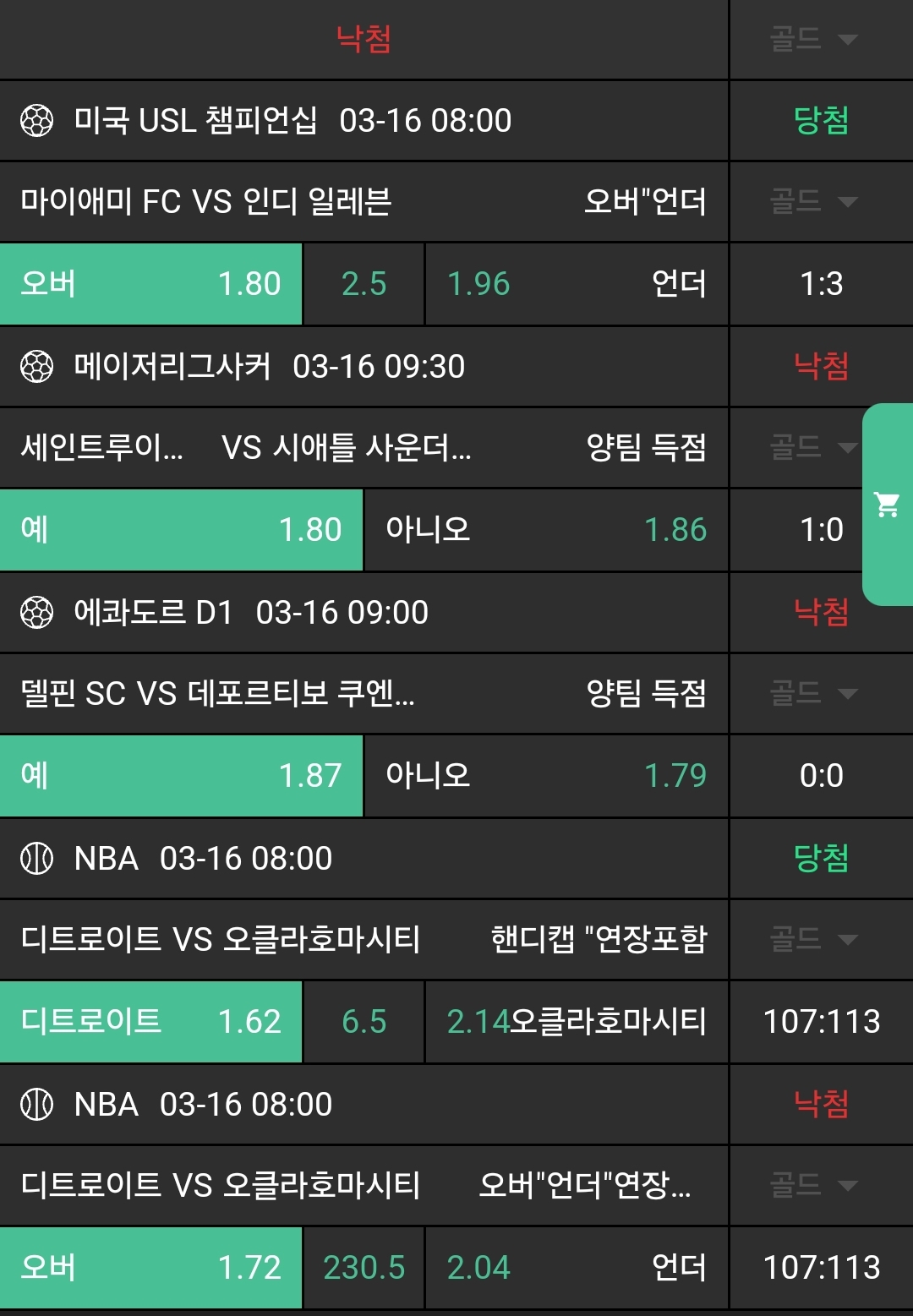The width and height of the screenshot is (913, 1316).
Task: Choose 언더 2.04 on NBA 230.5 line
Action: pyautogui.click(x=576, y=1268)
